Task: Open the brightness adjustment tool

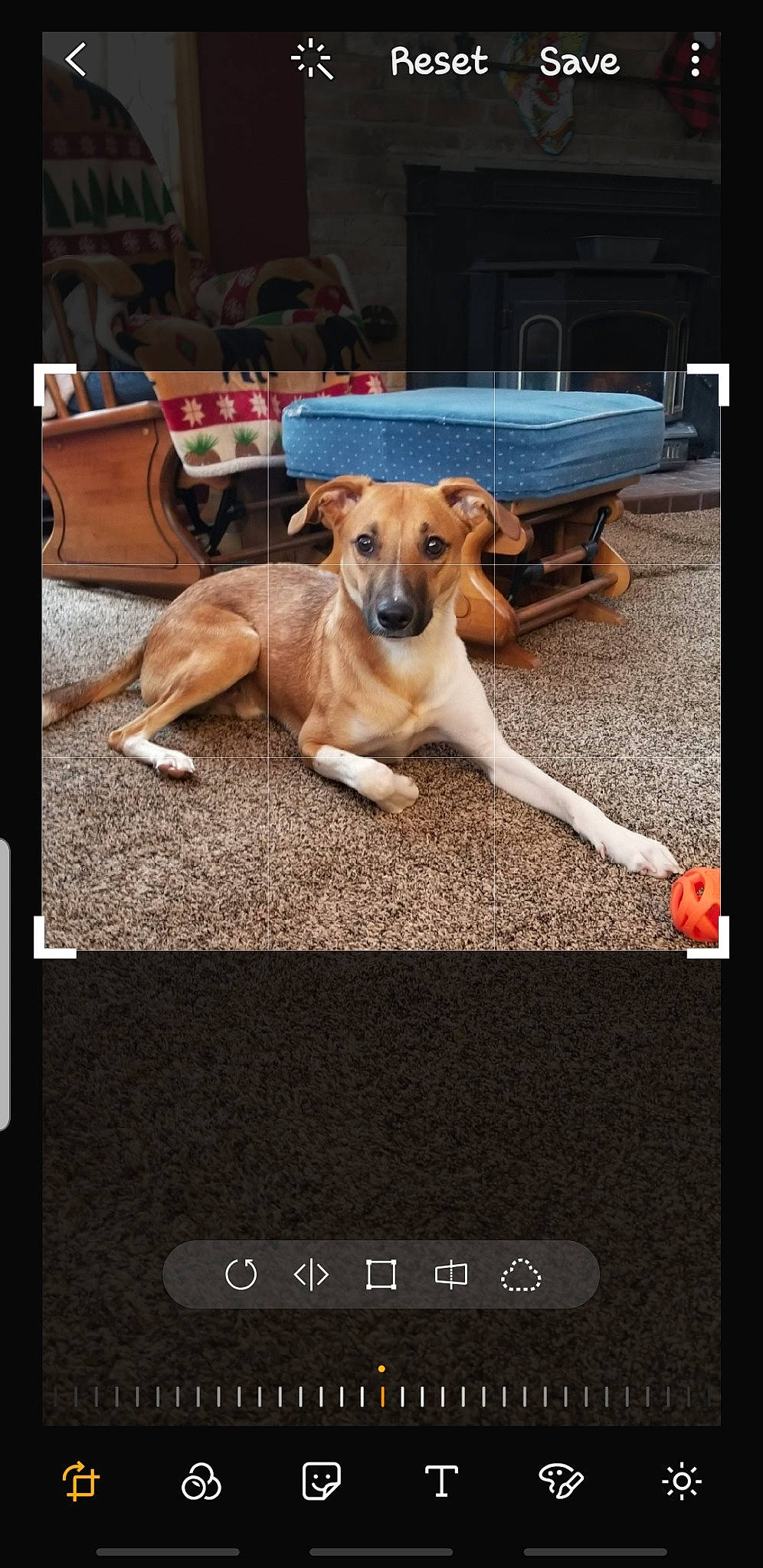Action: point(682,1481)
